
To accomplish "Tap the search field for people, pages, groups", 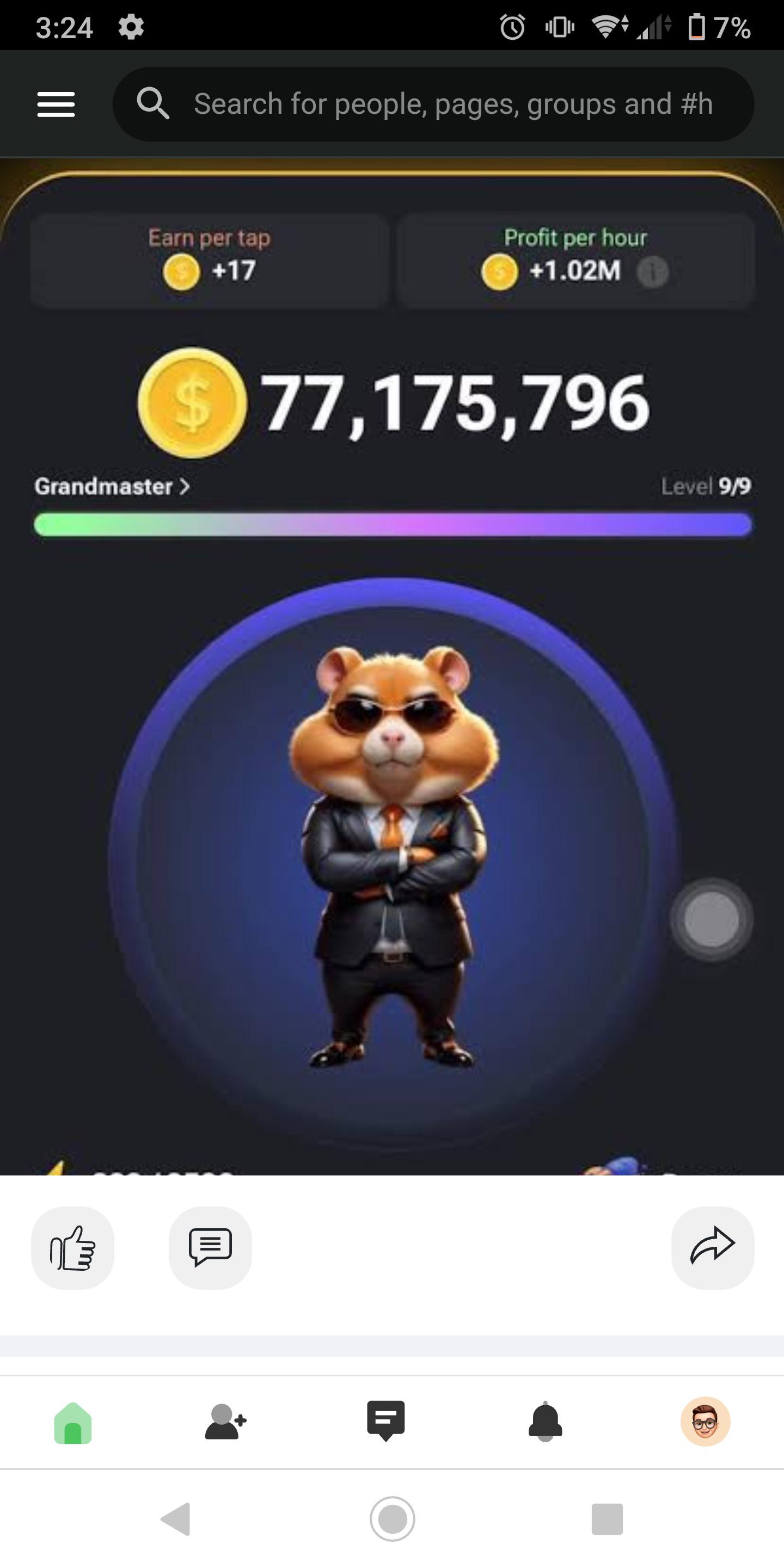I will [x=433, y=104].
